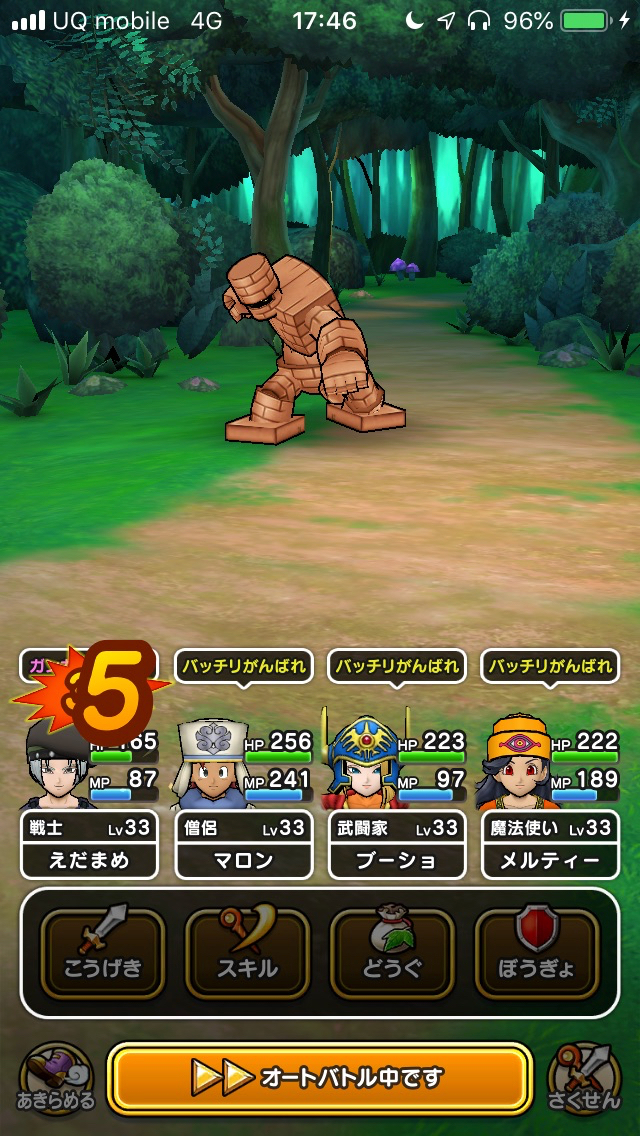This screenshot has width=640, height=1136.
Task: Tap あきらめる to give up the battle
Action: point(57,1078)
